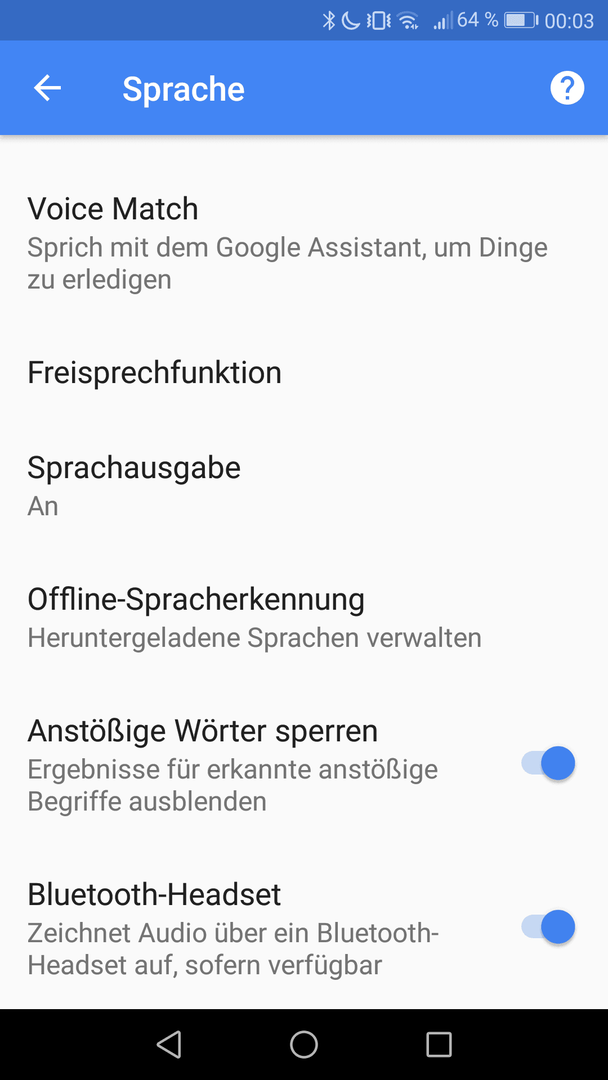Image resolution: width=608 pixels, height=1080 pixels.
Task: Open Voice Match settings
Action: click(x=304, y=242)
